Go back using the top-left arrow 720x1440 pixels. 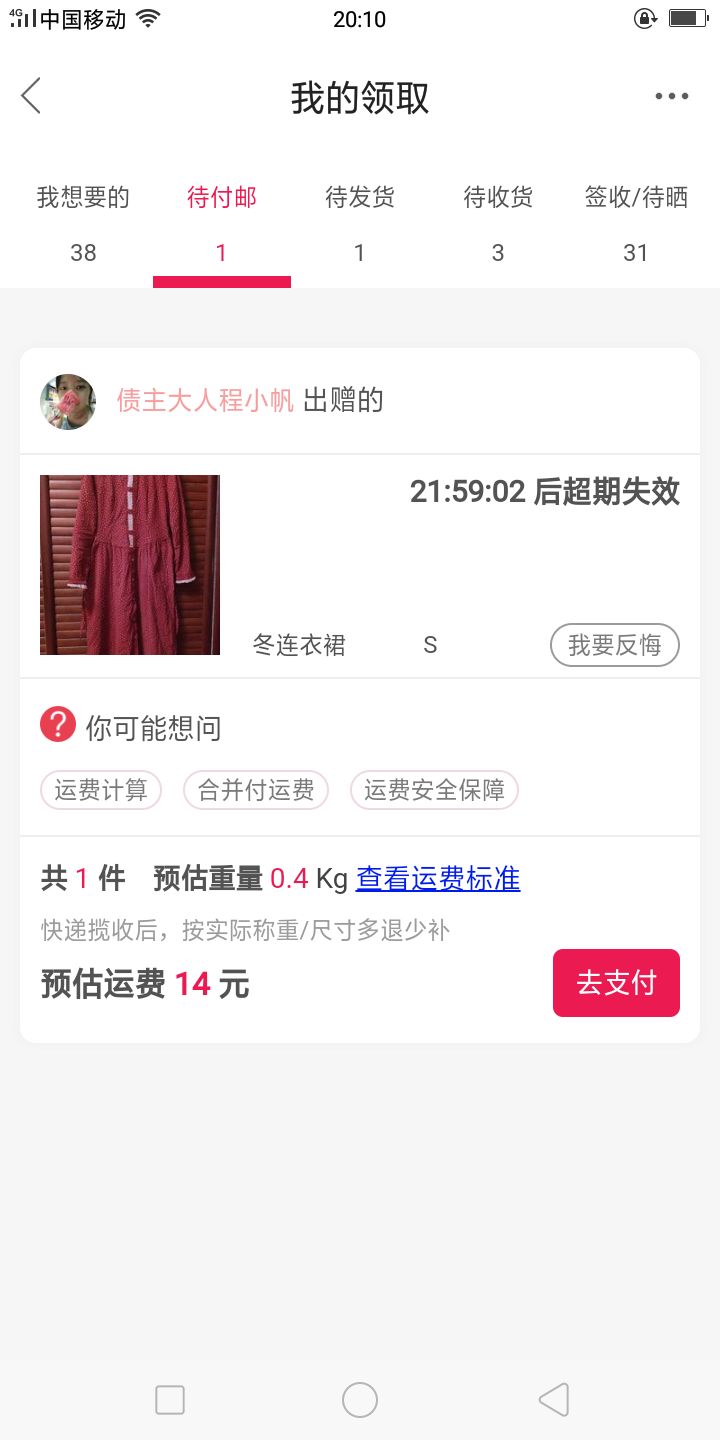click(x=31, y=96)
